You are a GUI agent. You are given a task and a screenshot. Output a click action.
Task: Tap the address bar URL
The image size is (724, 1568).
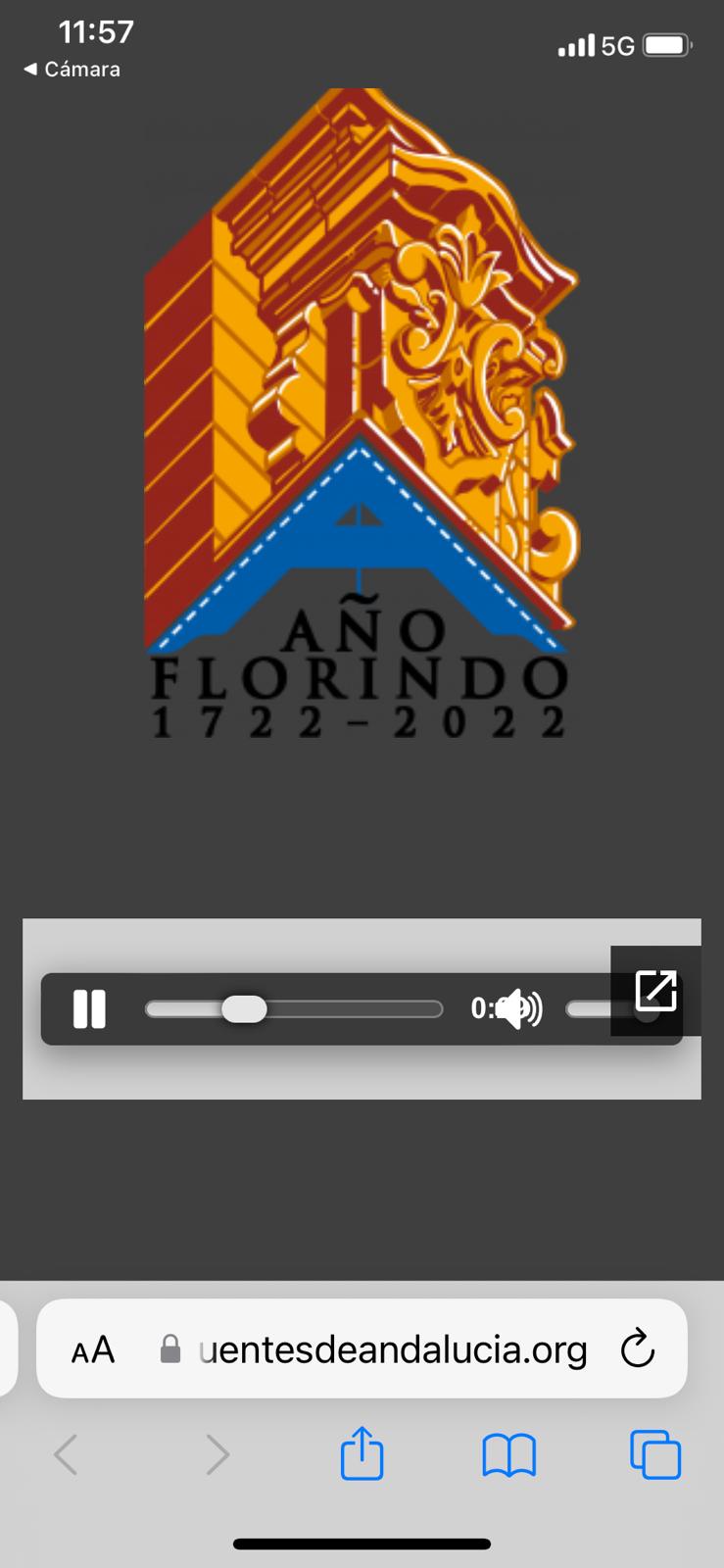pyautogui.click(x=392, y=1350)
